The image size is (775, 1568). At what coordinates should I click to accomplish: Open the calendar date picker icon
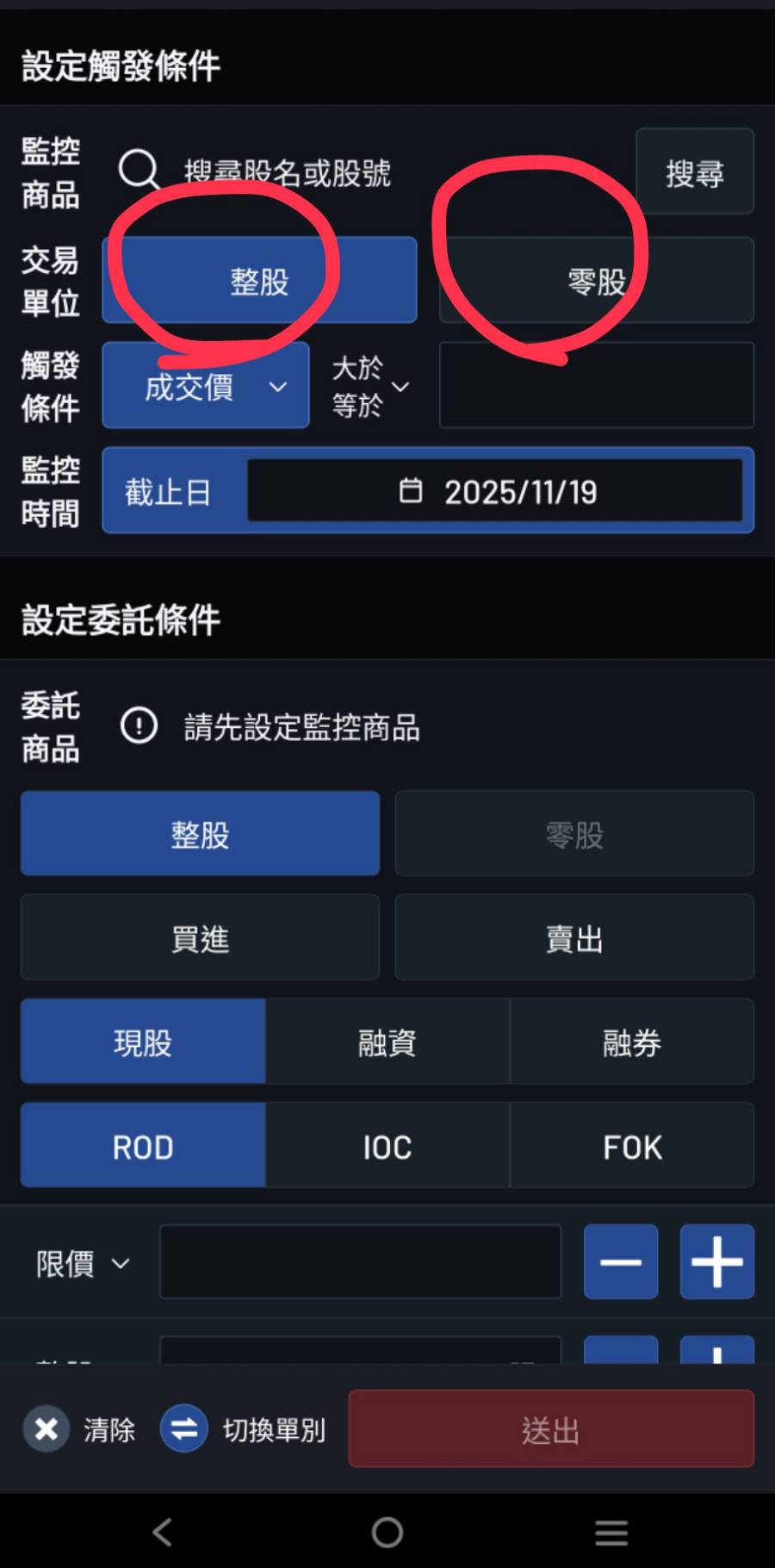point(412,490)
